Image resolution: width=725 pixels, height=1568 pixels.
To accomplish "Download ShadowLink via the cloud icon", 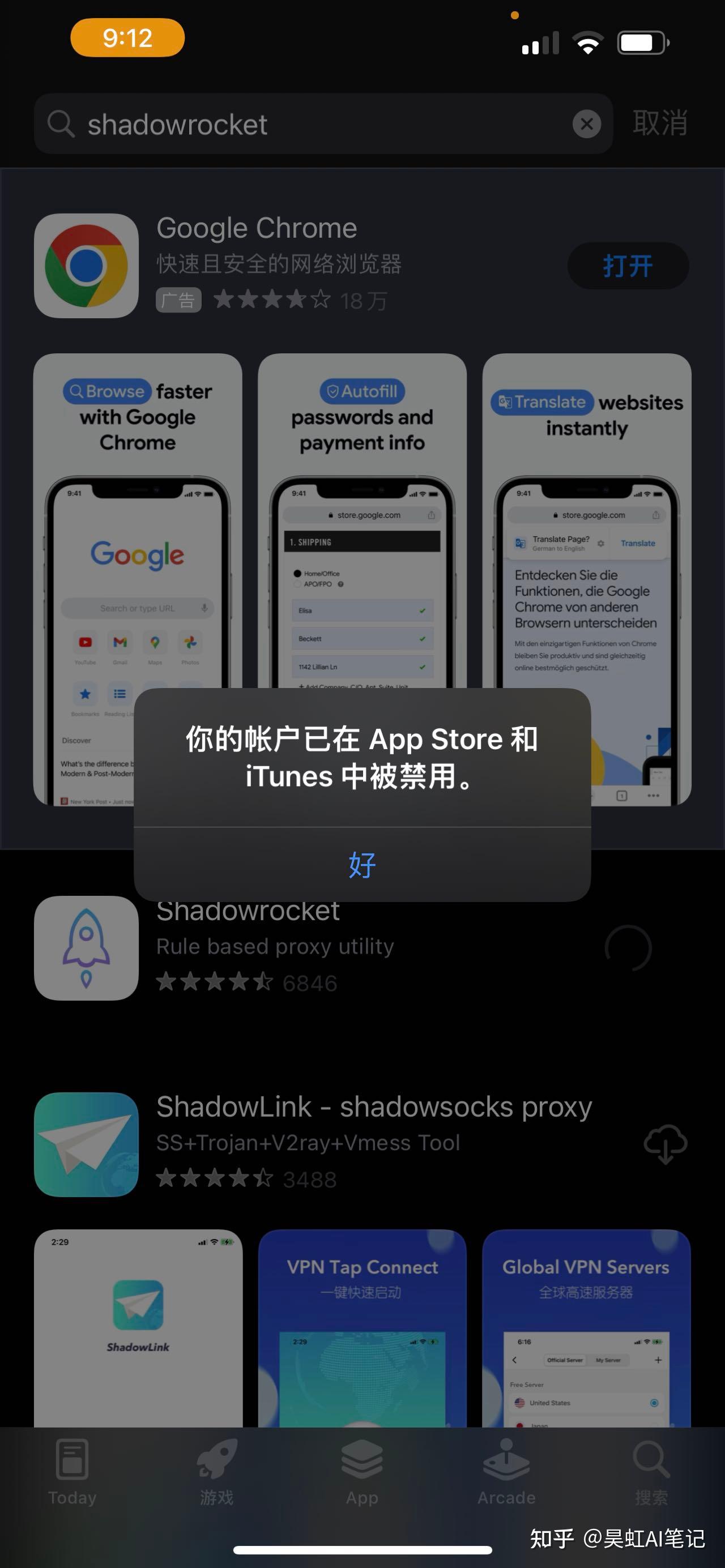I will pos(666,1144).
